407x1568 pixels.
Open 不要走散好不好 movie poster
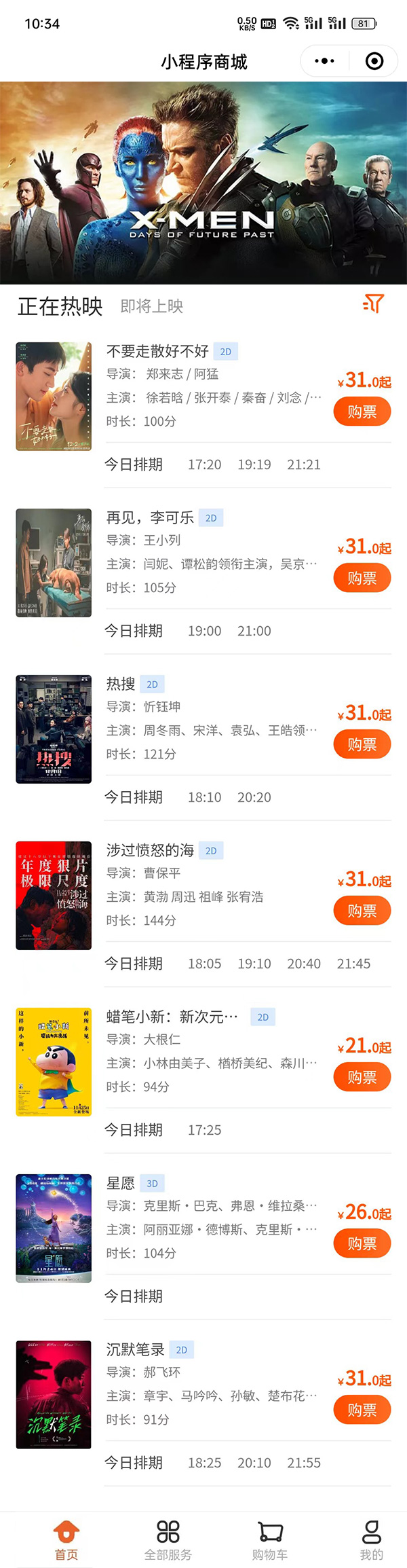click(54, 397)
